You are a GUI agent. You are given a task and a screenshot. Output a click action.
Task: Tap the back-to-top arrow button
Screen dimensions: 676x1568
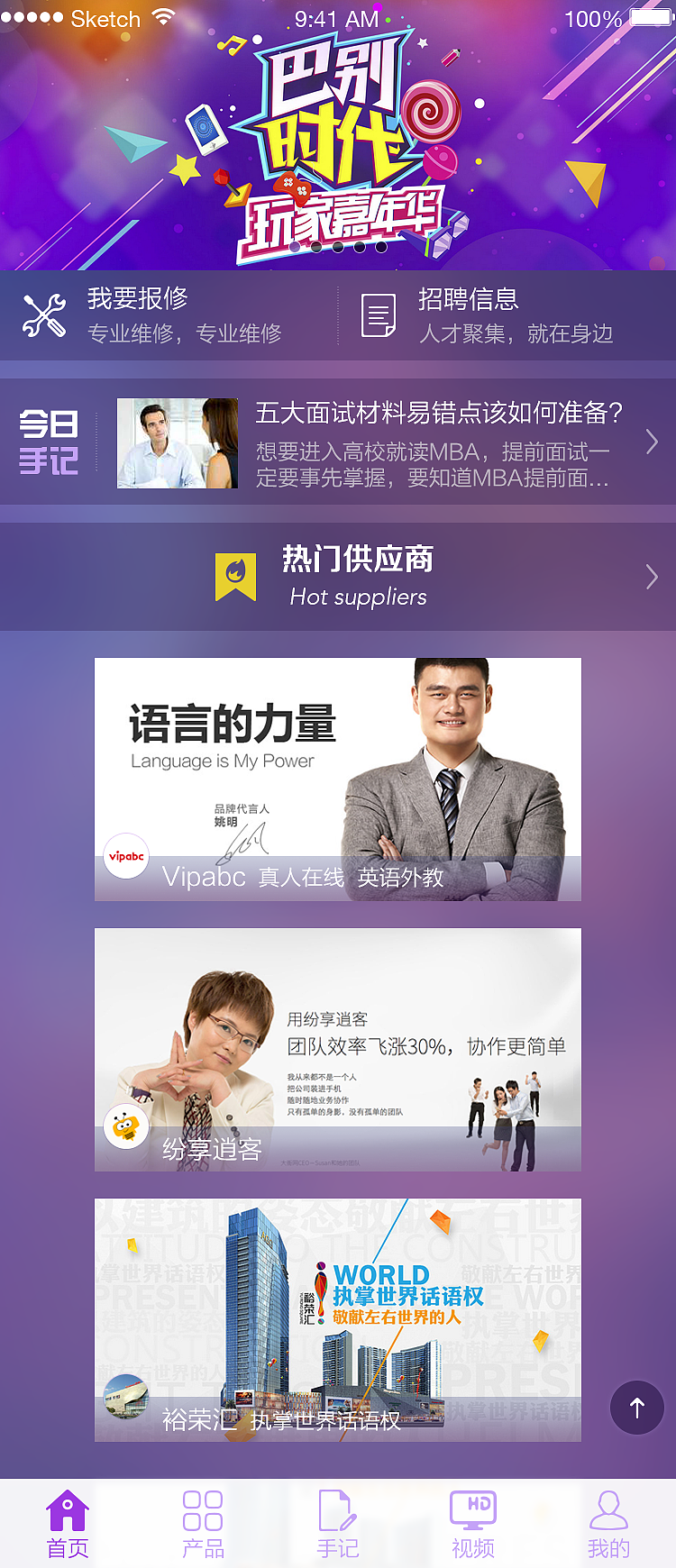coord(637,1408)
